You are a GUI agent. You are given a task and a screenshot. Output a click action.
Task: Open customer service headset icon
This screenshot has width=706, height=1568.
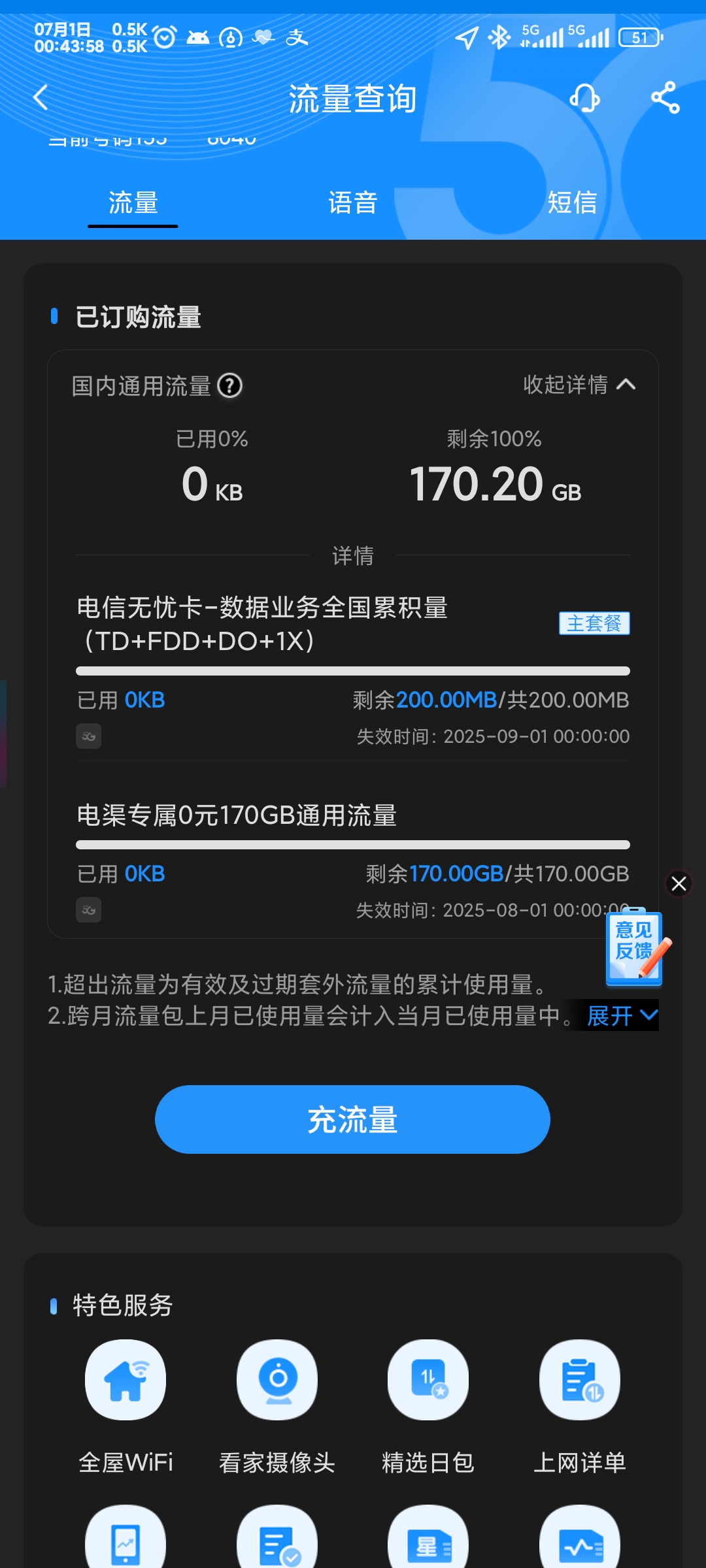[584, 98]
